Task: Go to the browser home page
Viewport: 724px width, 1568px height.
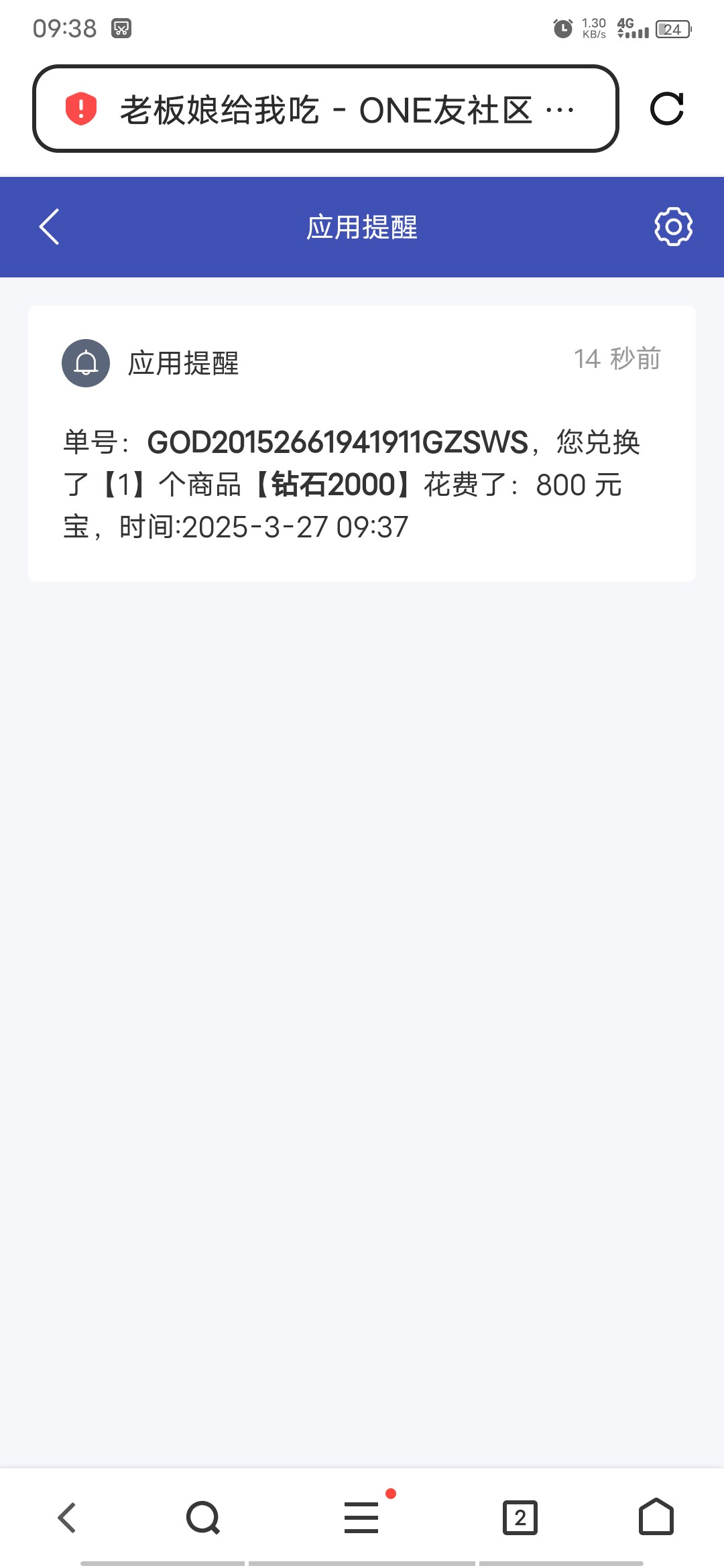Action: click(x=656, y=1518)
